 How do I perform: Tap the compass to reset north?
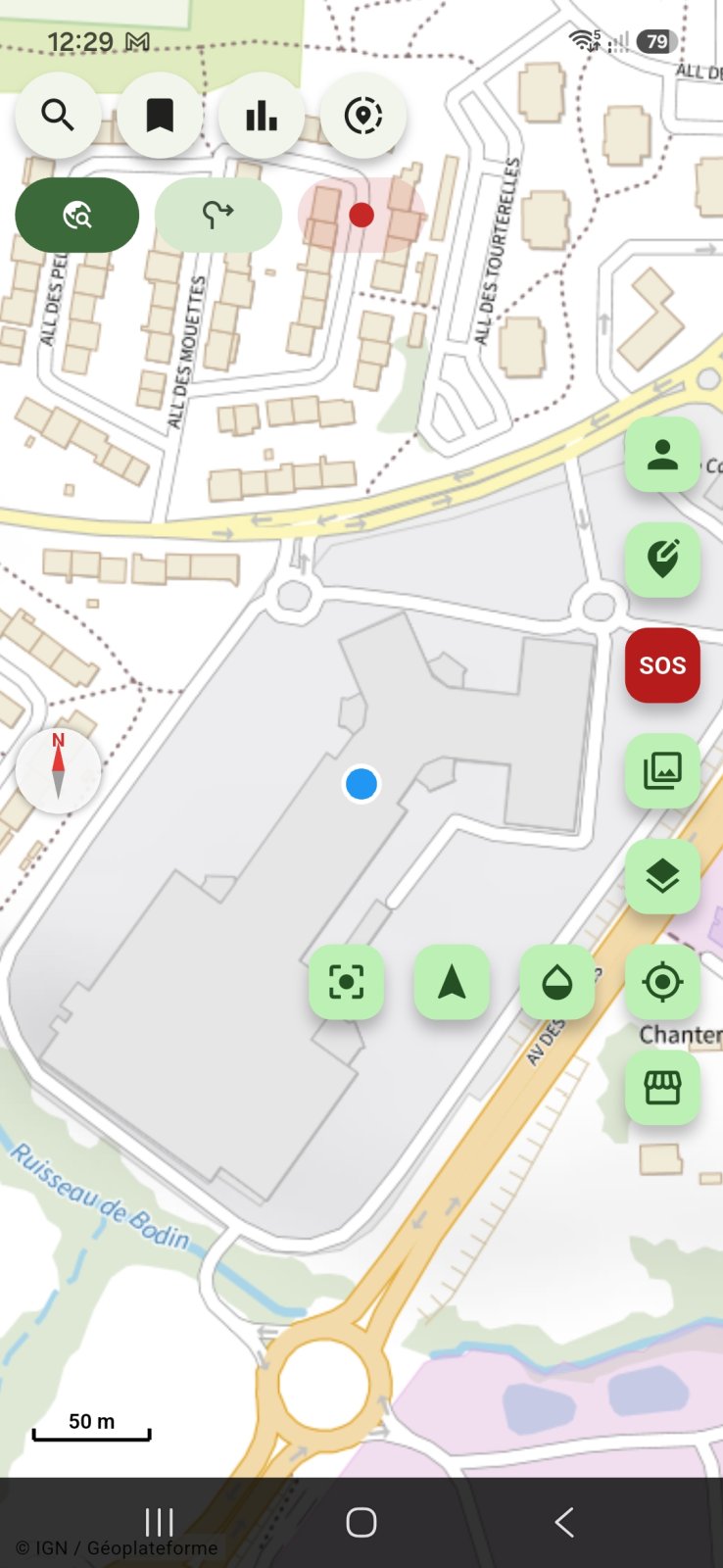pyautogui.click(x=58, y=771)
